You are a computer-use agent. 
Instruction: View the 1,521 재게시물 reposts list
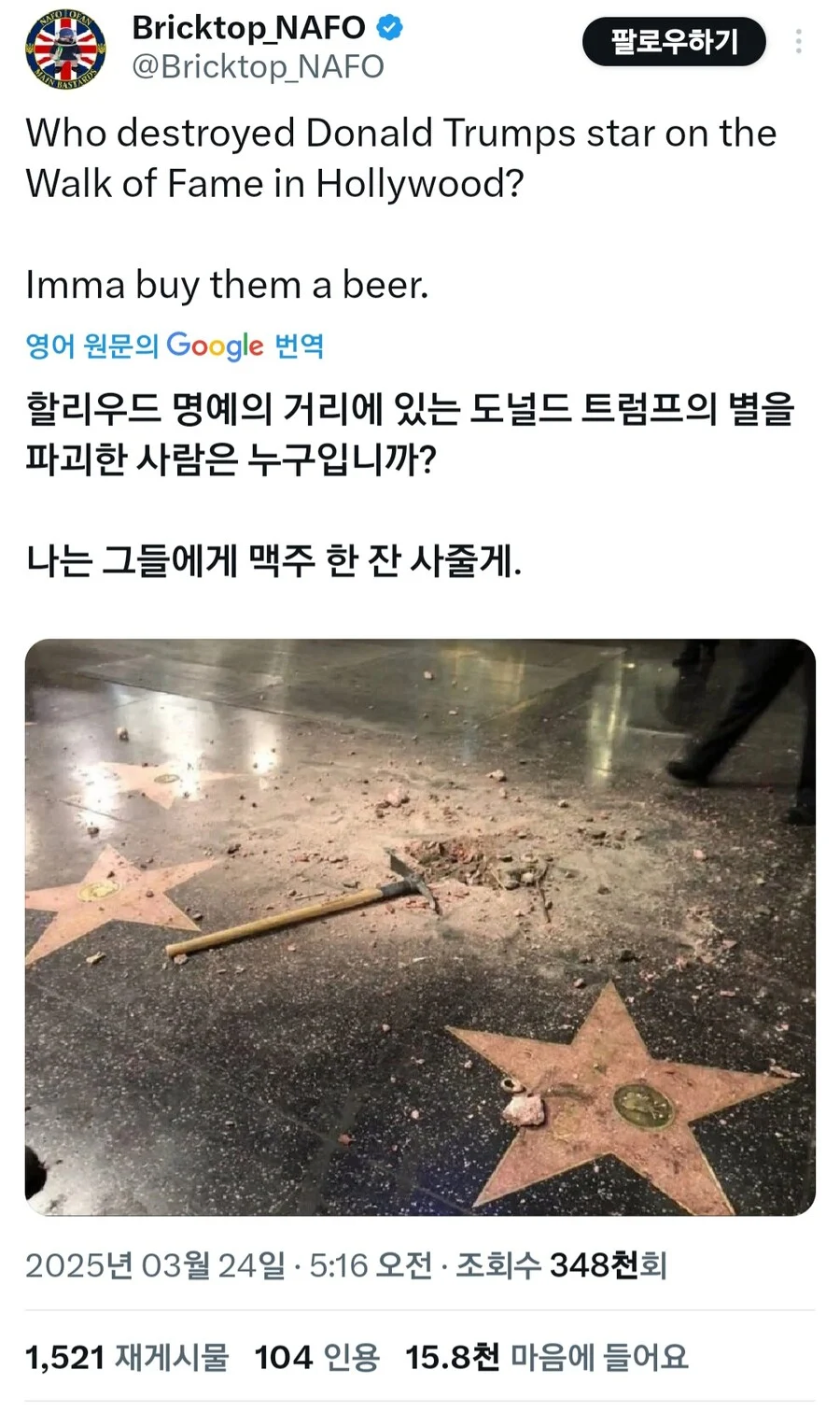127,1357
